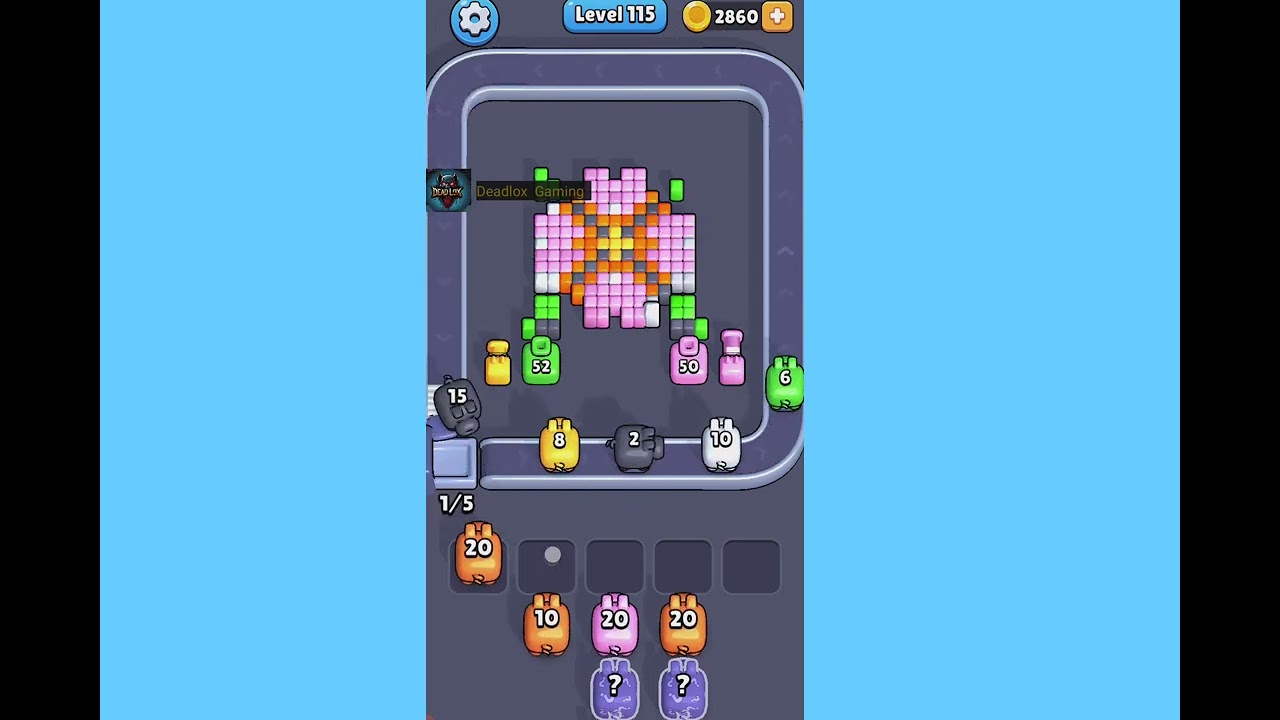
Task: Launch the orange 10 shooter from the queue
Action: click(546, 624)
